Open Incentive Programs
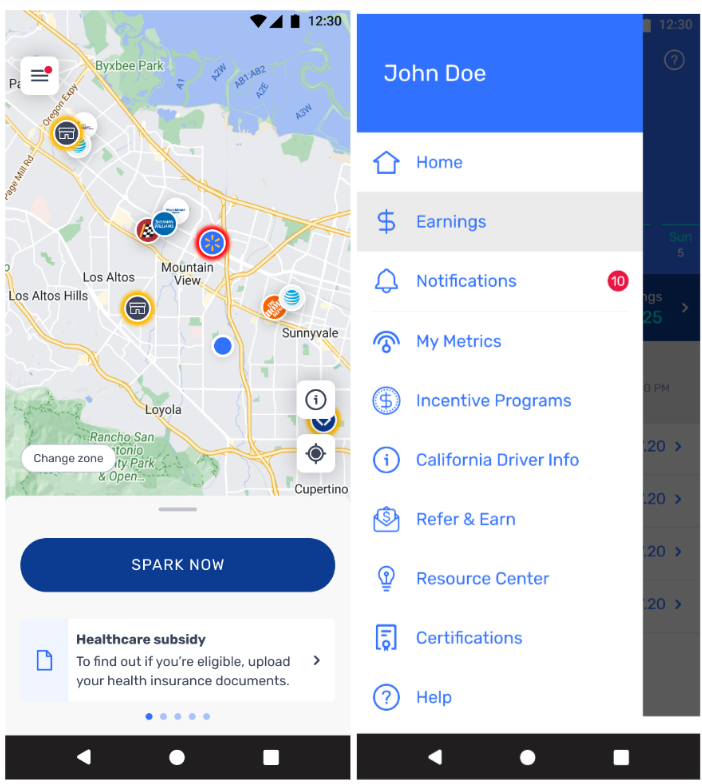Viewport: 702px width, 784px height. [x=493, y=401]
